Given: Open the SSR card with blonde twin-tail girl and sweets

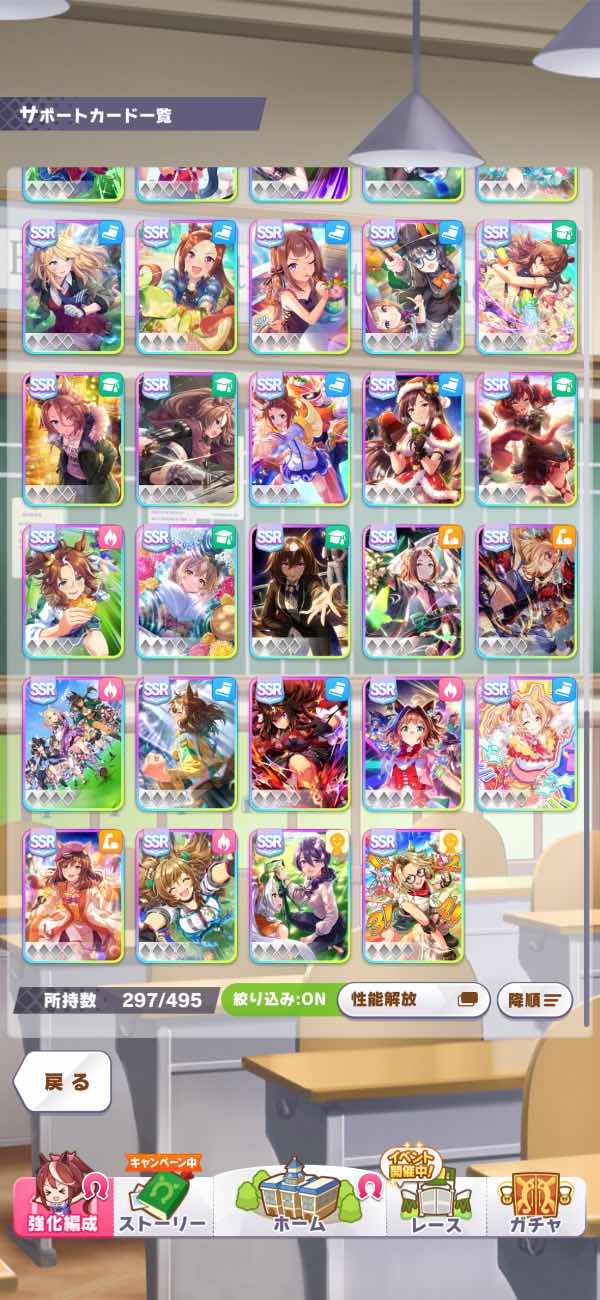Looking at the screenshot, I should tap(527, 743).
